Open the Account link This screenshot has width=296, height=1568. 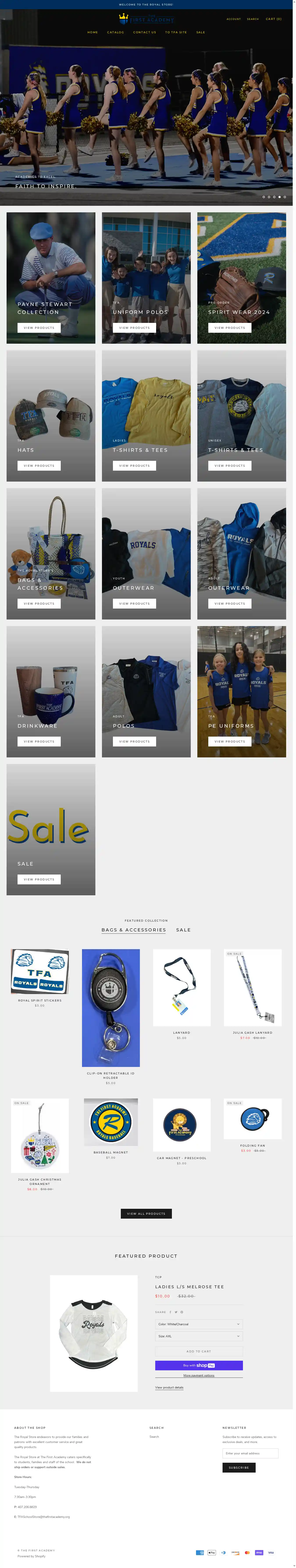234,19
